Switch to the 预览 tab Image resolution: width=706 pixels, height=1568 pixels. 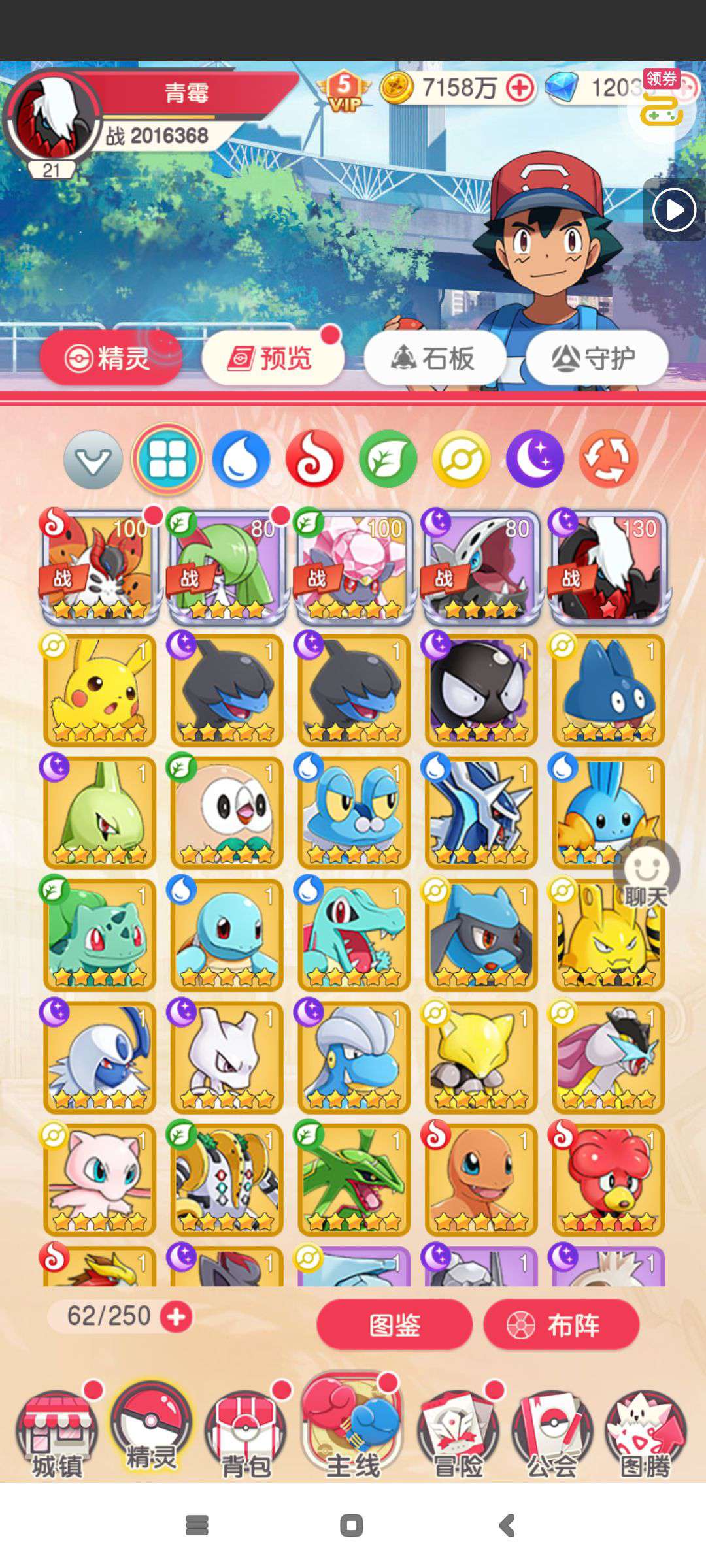(x=273, y=357)
